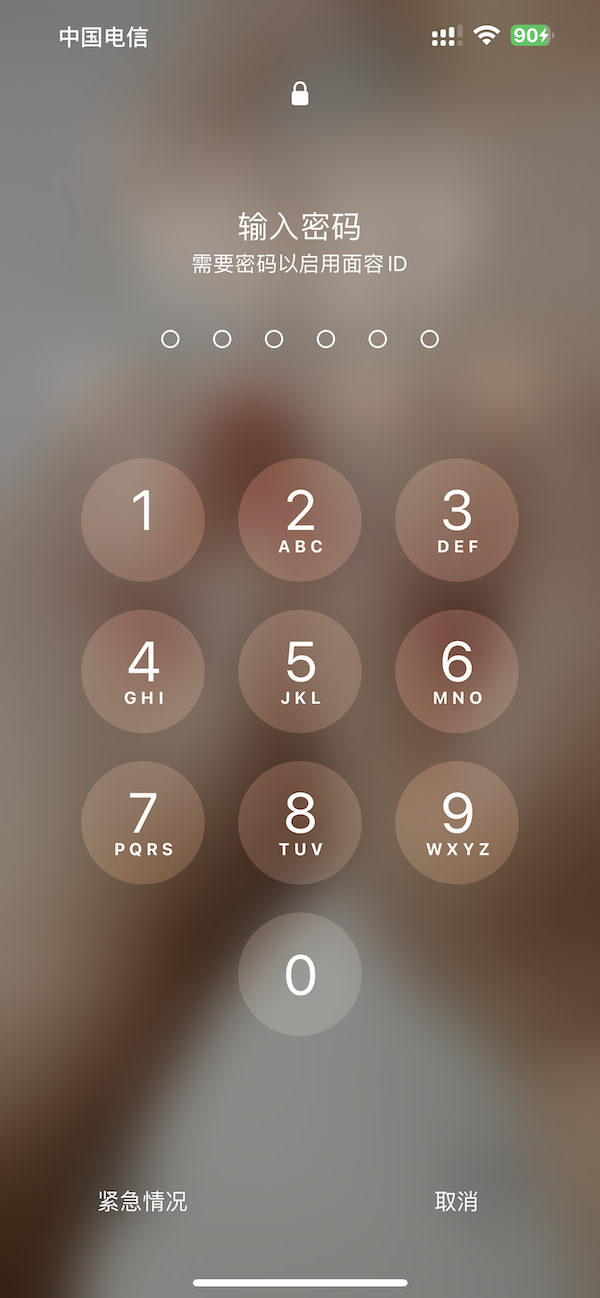600x1298 pixels.
Task: Tap the 2 ABC key
Action: coord(300,519)
